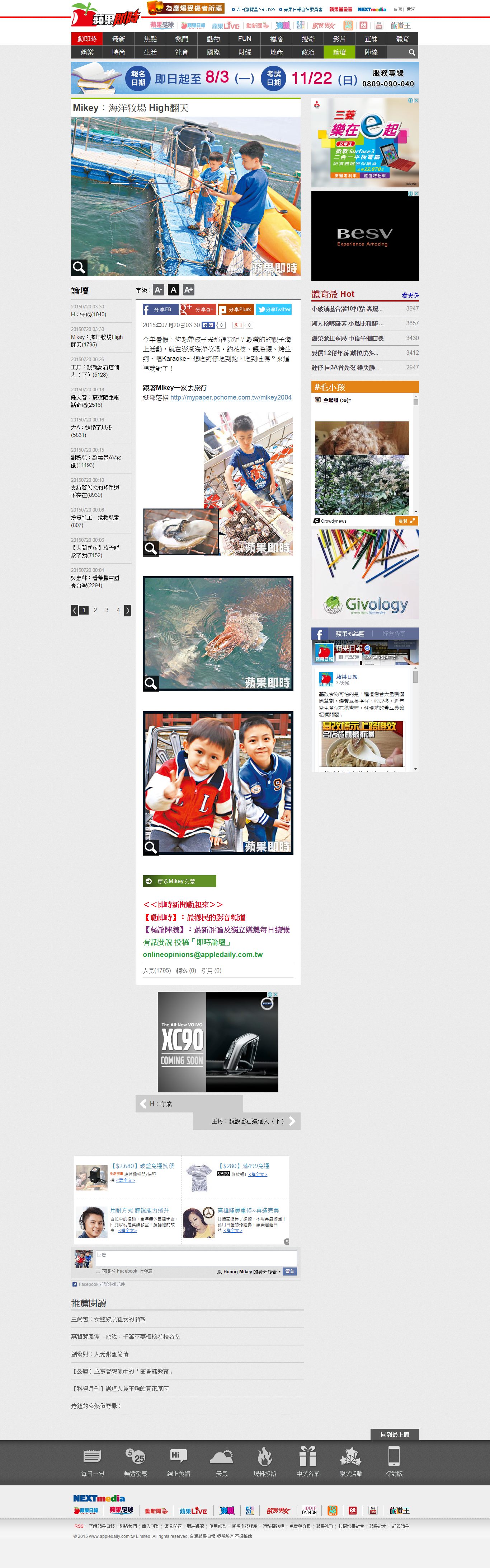This screenshot has width=490, height=1568.
Task: Open the mypaper.pchome.com.tw blog link
Action: coord(230,397)
